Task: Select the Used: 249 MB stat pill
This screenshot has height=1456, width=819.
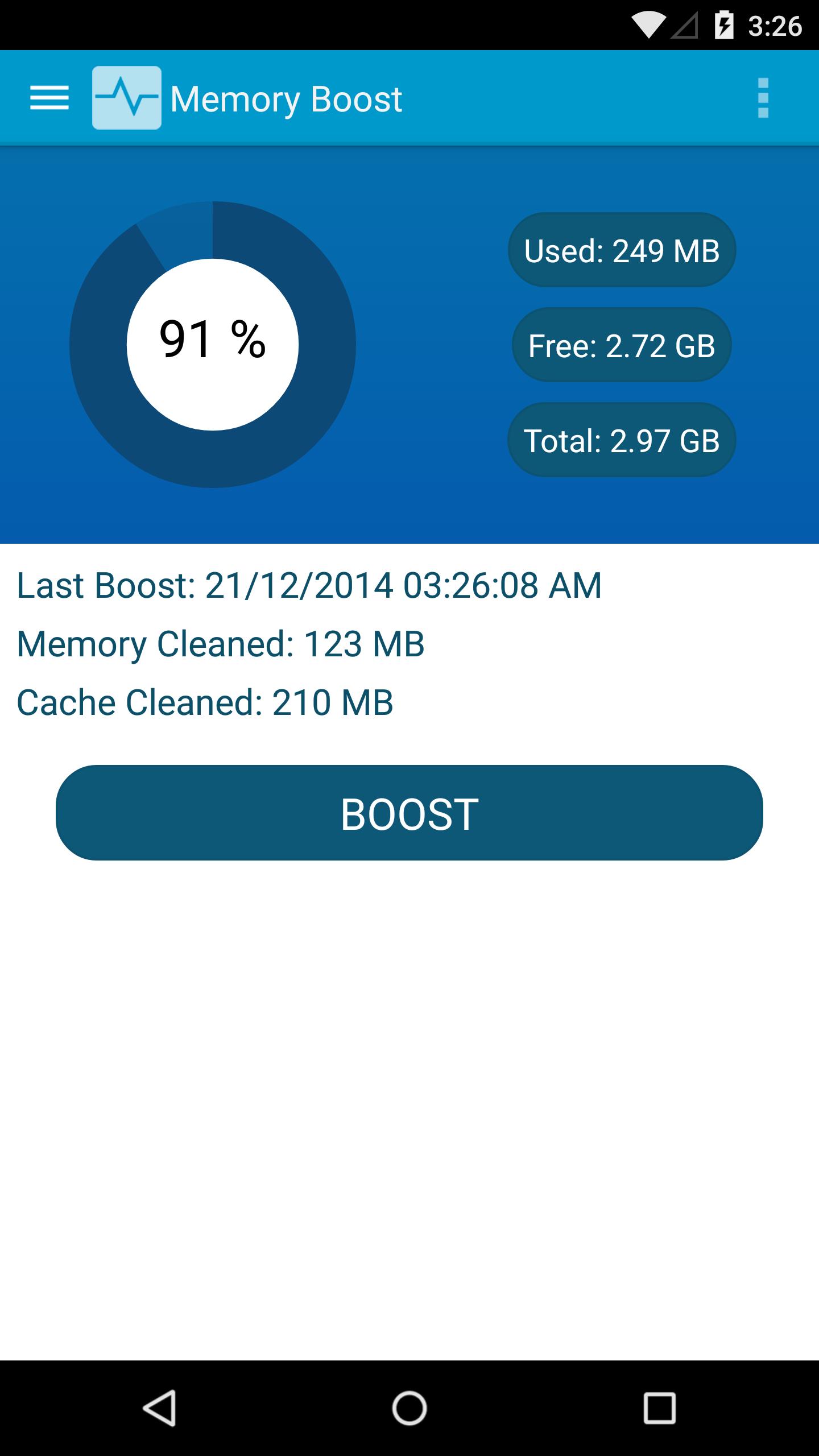Action: [x=621, y=249]
